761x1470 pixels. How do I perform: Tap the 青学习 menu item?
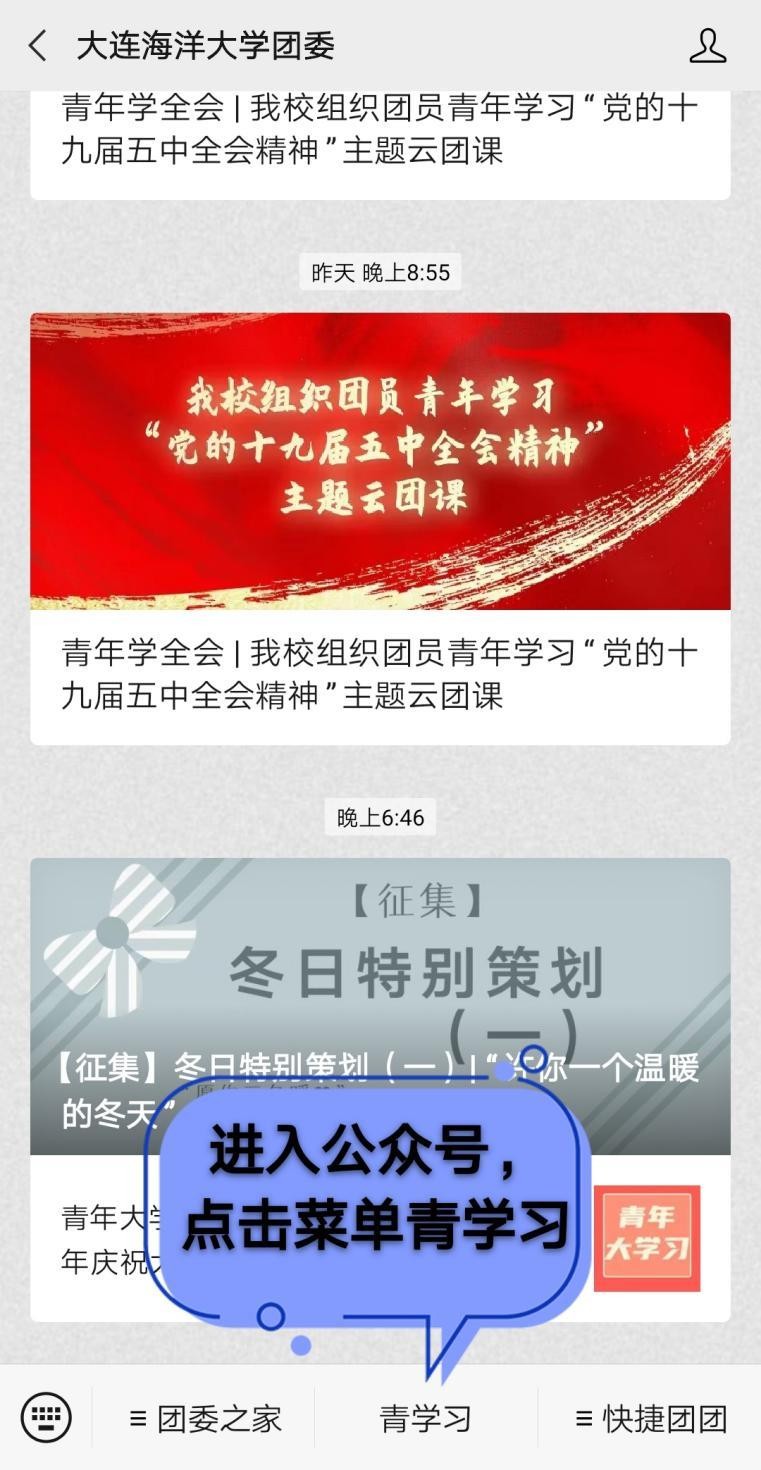pos(426,1418)
